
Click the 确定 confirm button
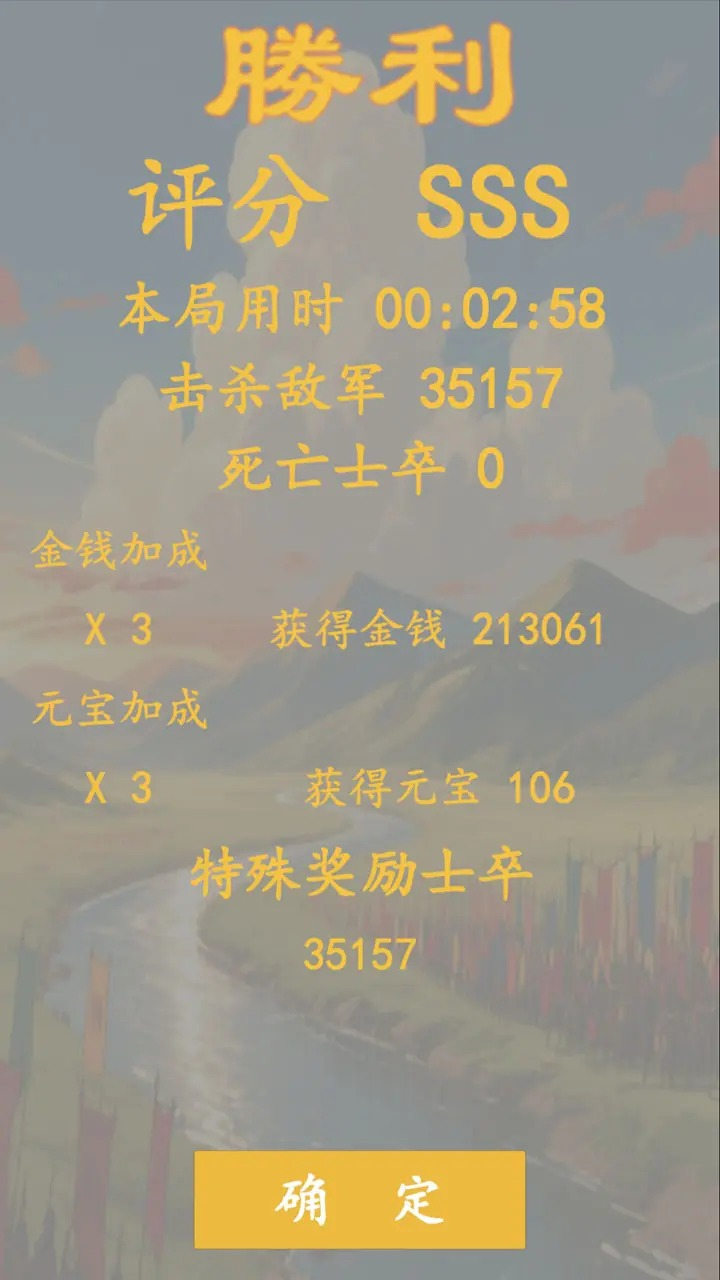pos(360,1199)
